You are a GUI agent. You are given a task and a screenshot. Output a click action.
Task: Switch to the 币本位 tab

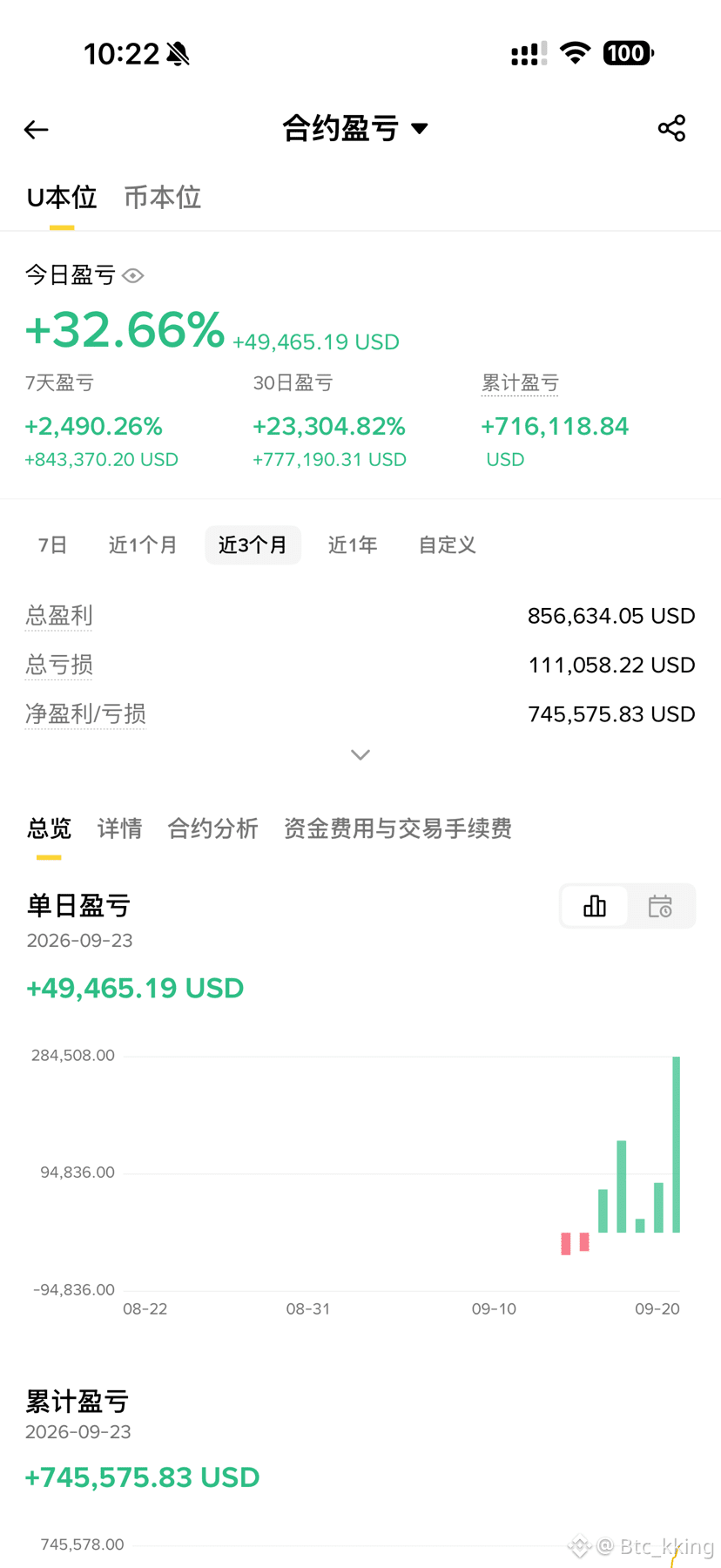pos(162,197)
